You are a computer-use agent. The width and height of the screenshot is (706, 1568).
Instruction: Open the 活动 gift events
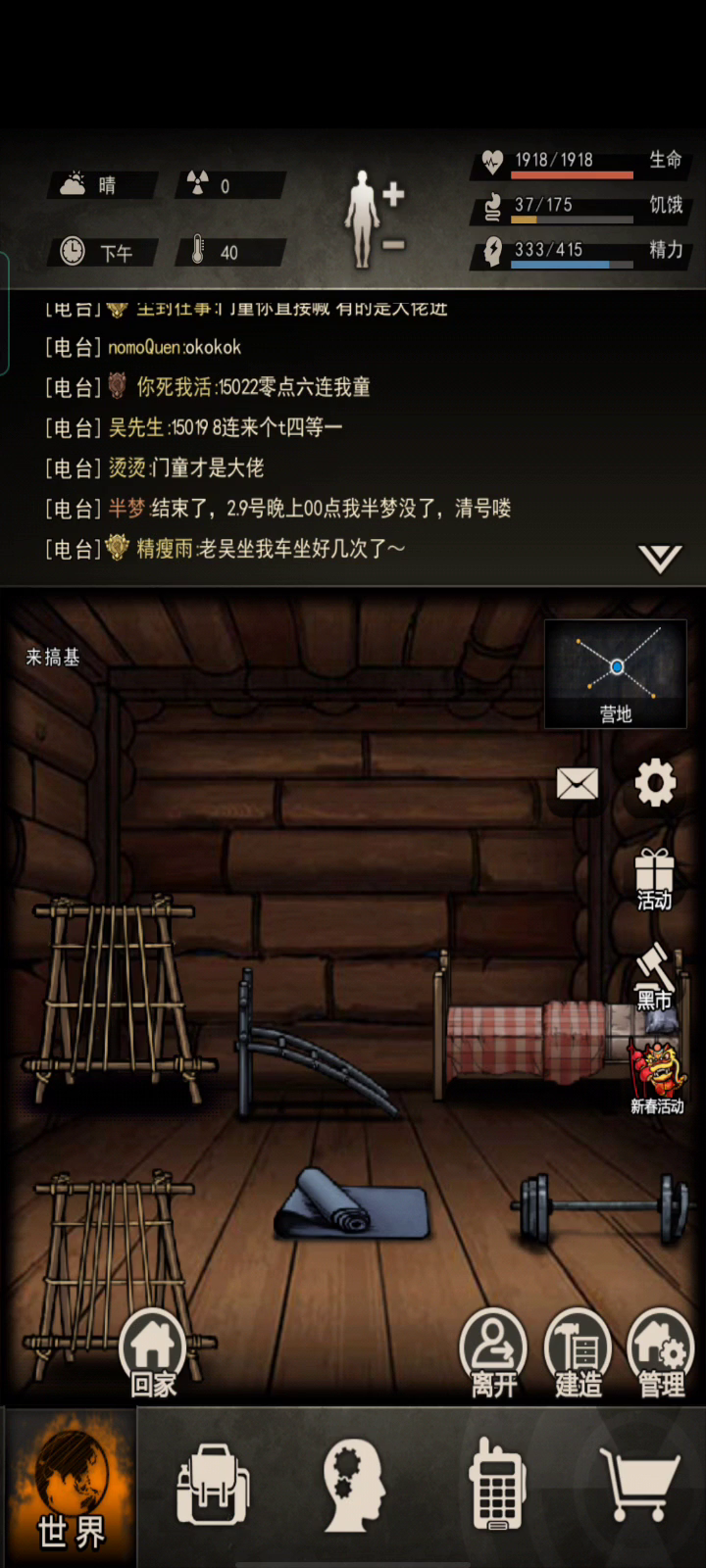pos(654,879)
